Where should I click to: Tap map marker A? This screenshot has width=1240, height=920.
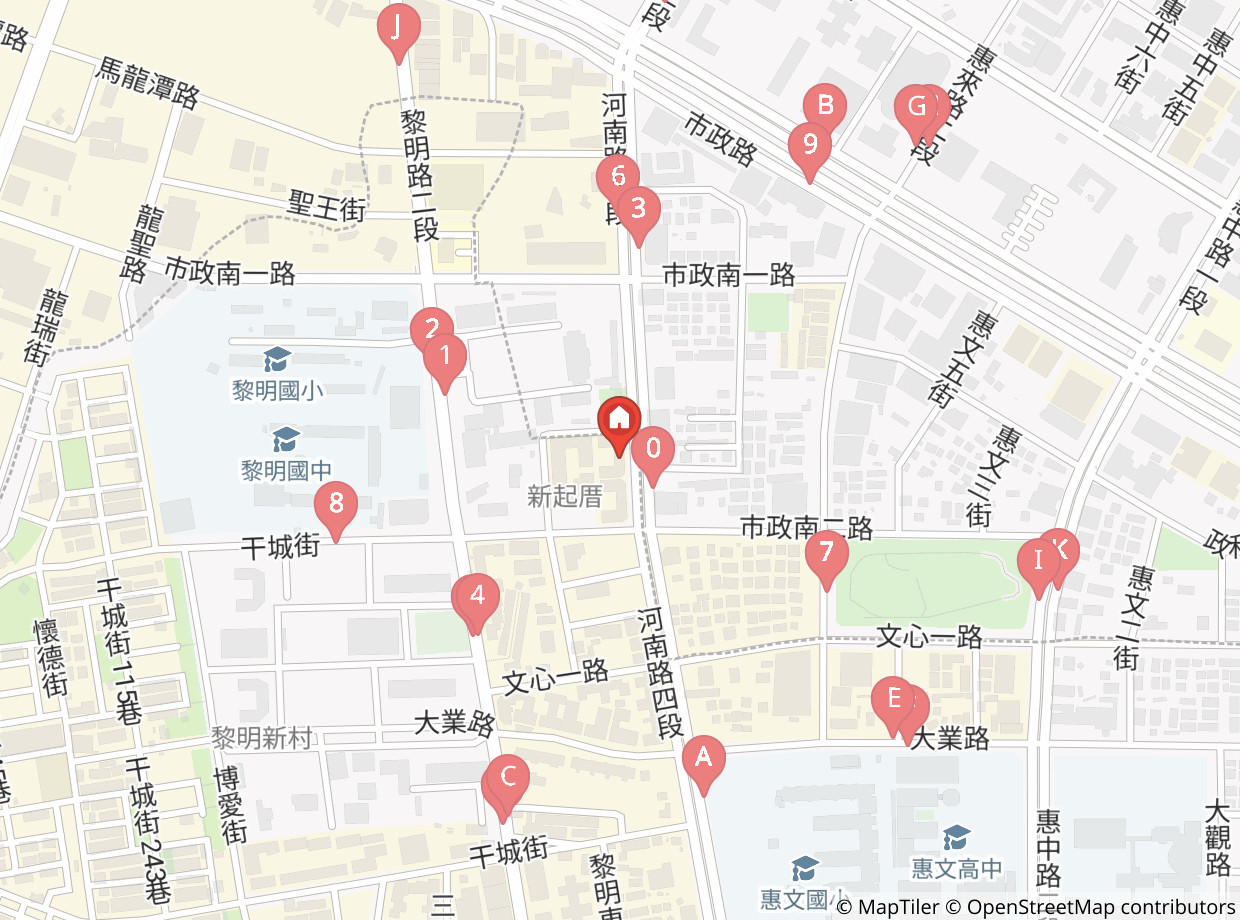coord(703,758)
